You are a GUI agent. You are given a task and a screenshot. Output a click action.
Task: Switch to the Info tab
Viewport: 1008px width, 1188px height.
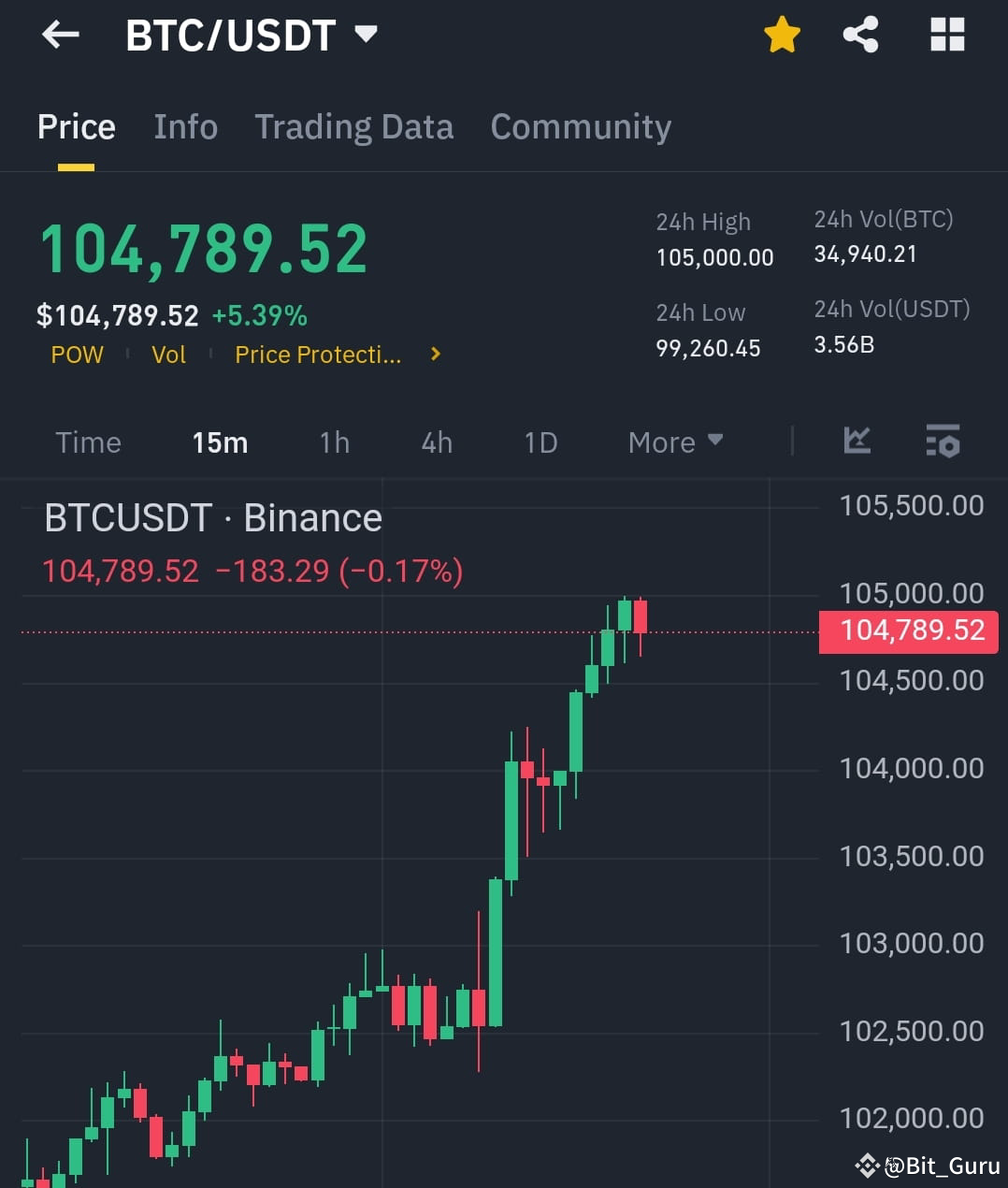[185, 127]
